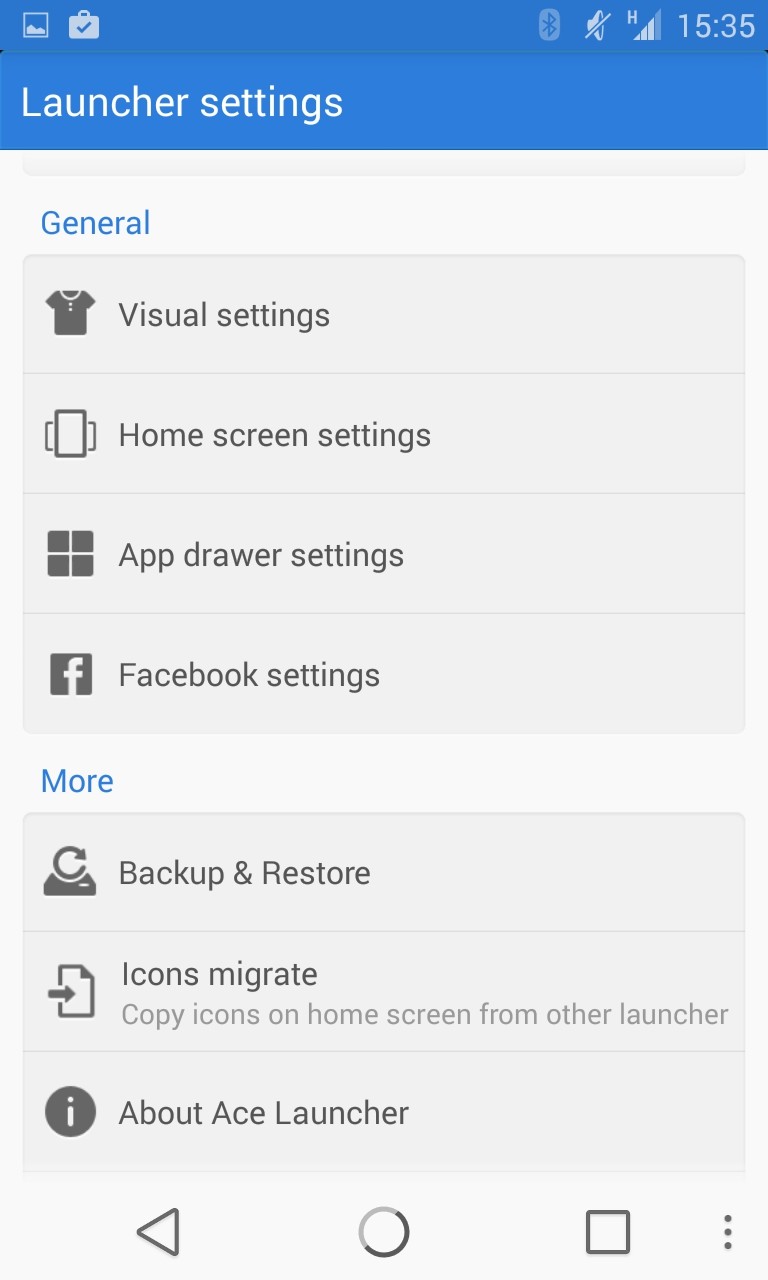Open recent apps
The image size is (768, 1280).
[608, 1232]
